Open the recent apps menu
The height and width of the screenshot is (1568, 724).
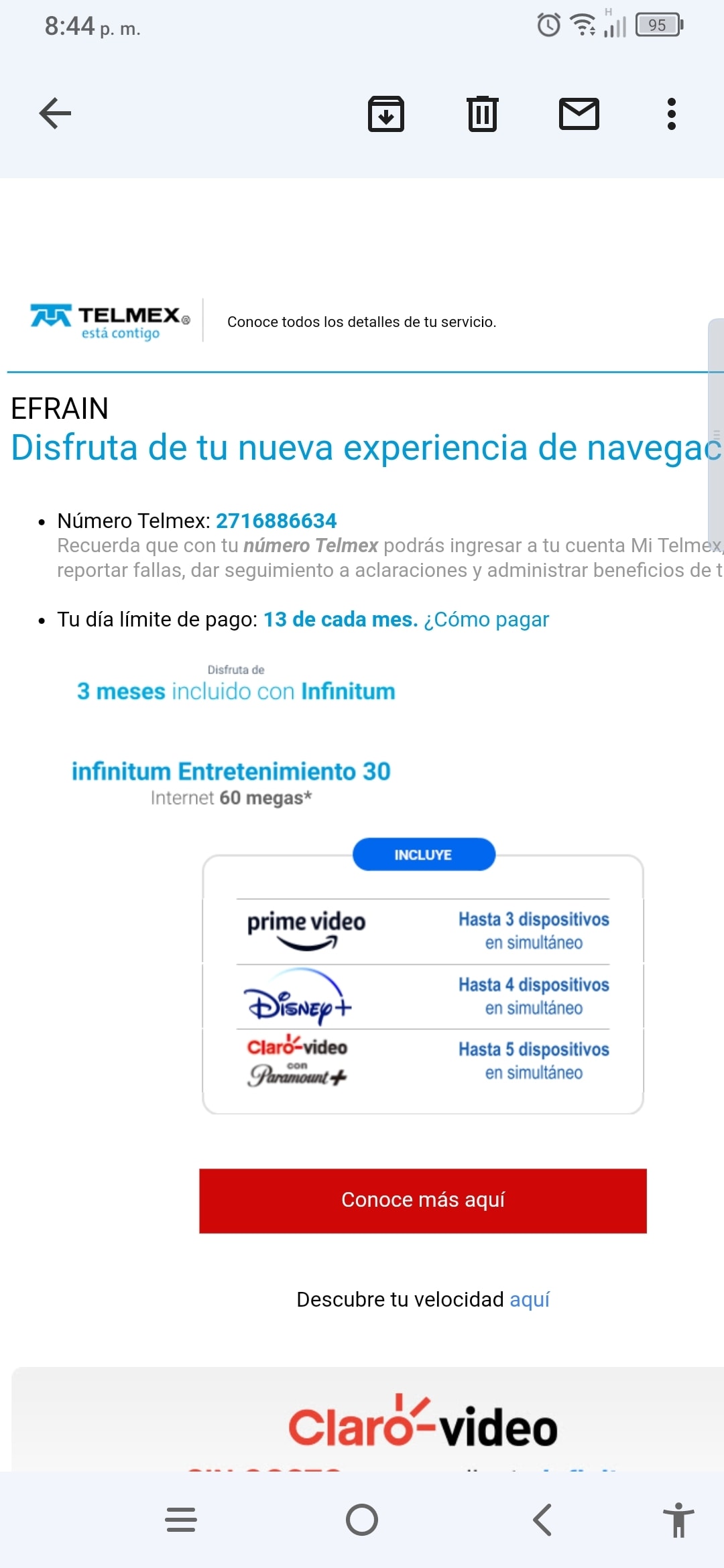click(x=181, y=1520)
